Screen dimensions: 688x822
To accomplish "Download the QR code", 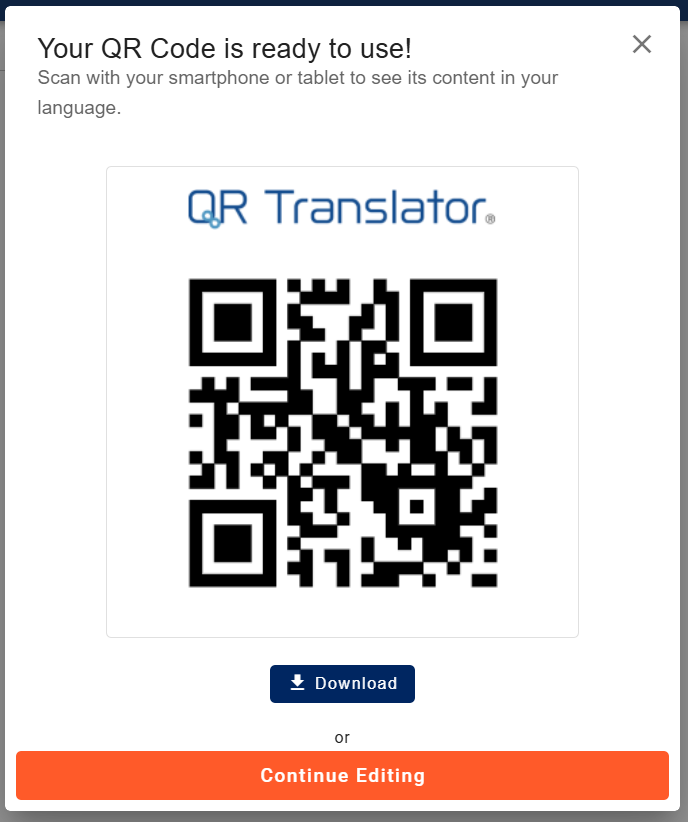I will pyautogui.click(x=342, y=684).
